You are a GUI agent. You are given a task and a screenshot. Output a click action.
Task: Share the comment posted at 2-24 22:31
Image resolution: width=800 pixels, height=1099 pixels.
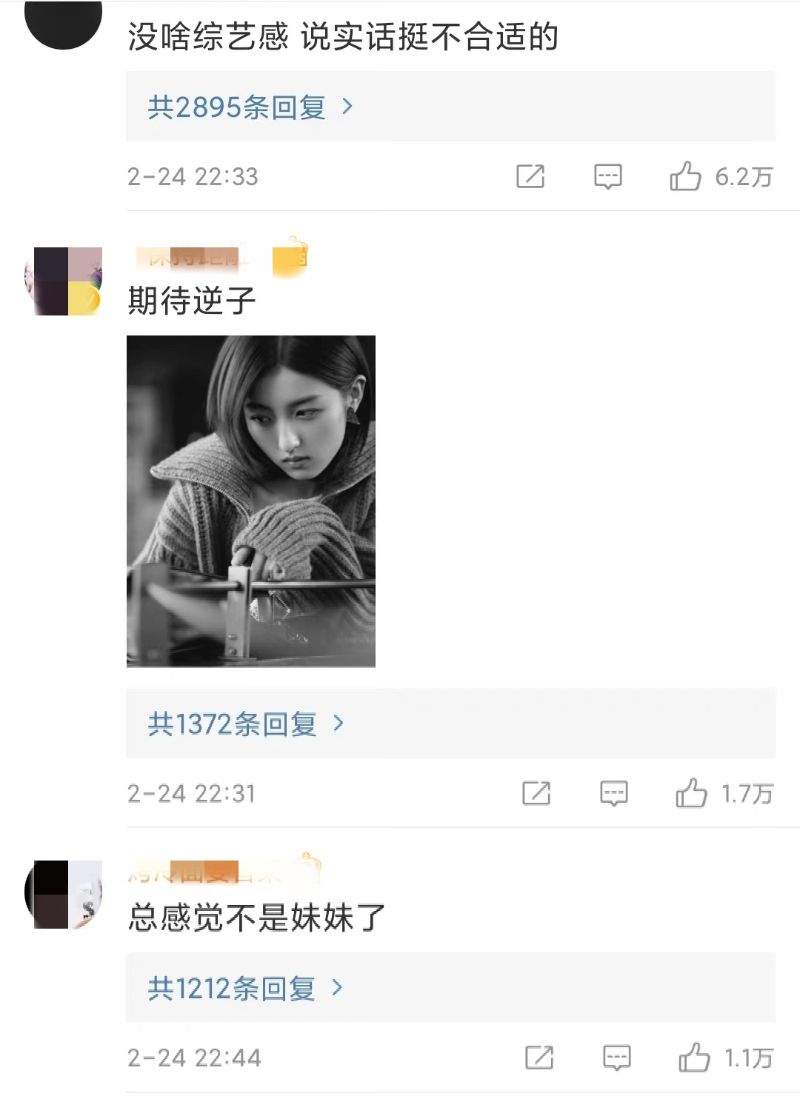[537, 794]
